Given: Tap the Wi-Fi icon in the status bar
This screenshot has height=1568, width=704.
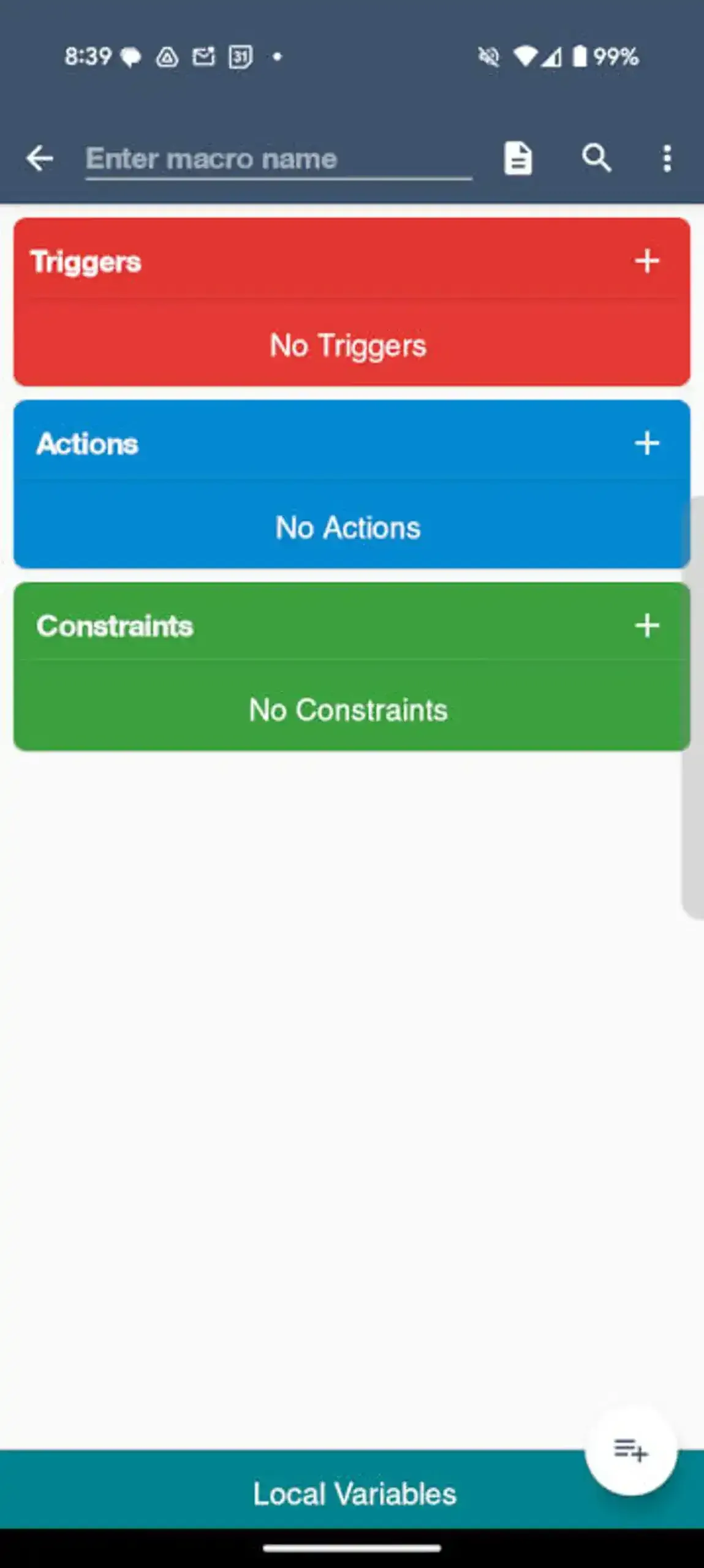Looking at the screenshot, I should [x=524, y=56].
